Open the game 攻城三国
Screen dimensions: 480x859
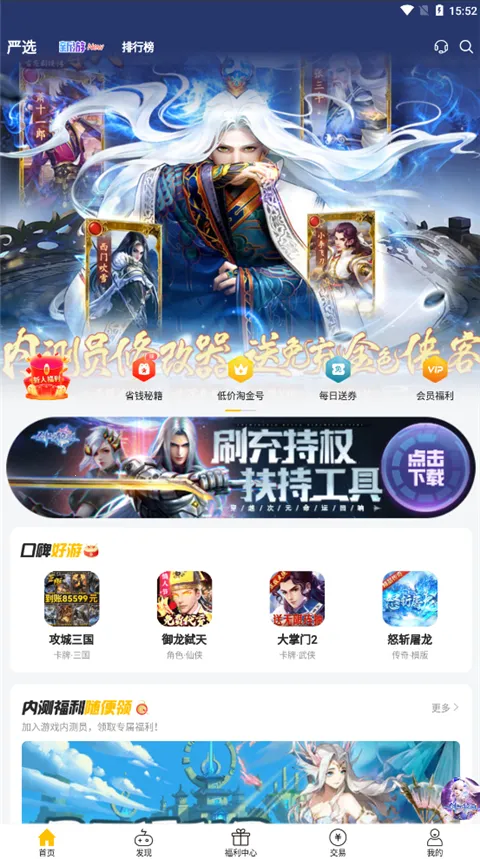tap(72, 615)
